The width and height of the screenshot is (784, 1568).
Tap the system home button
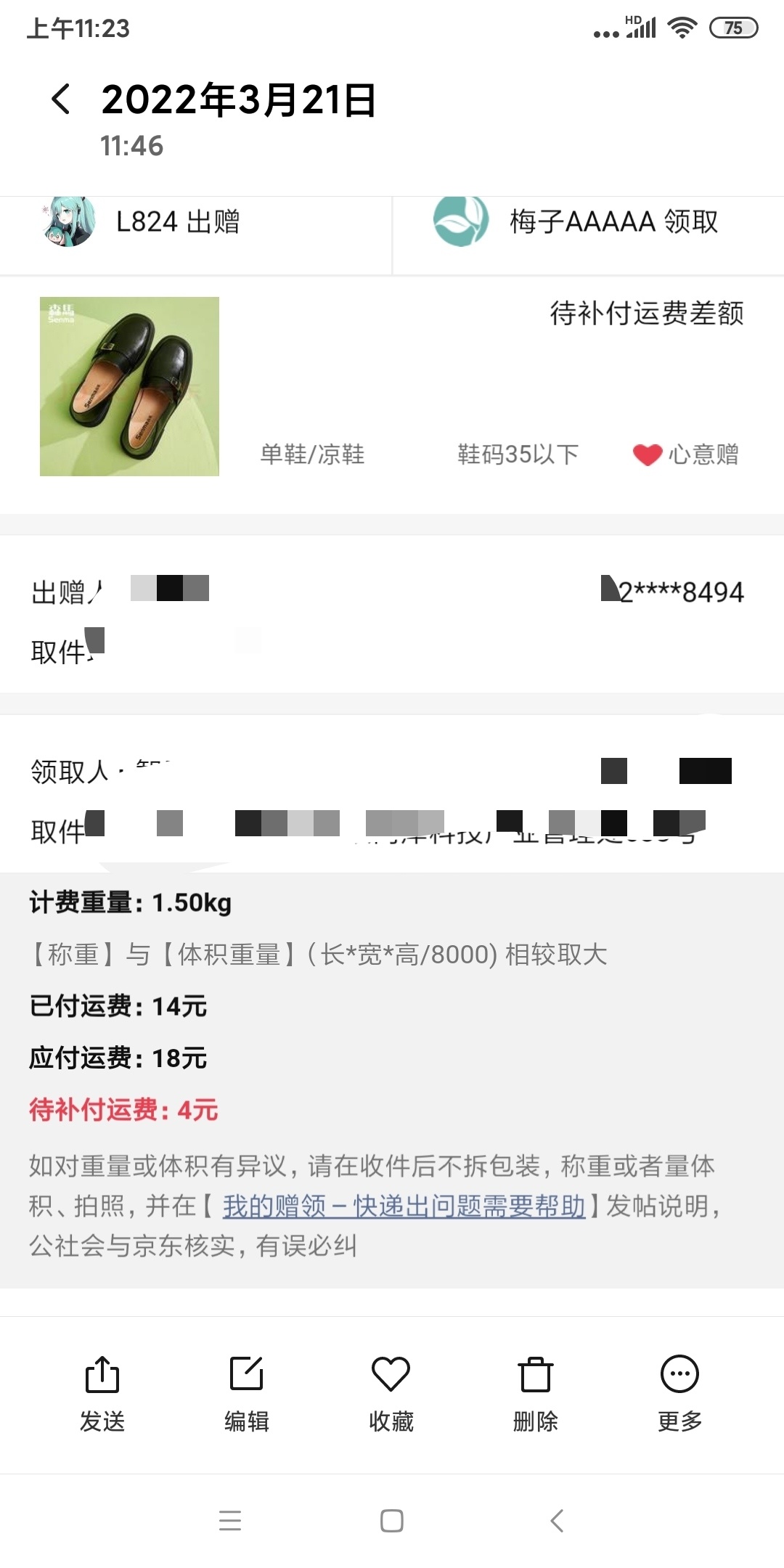392,1520
